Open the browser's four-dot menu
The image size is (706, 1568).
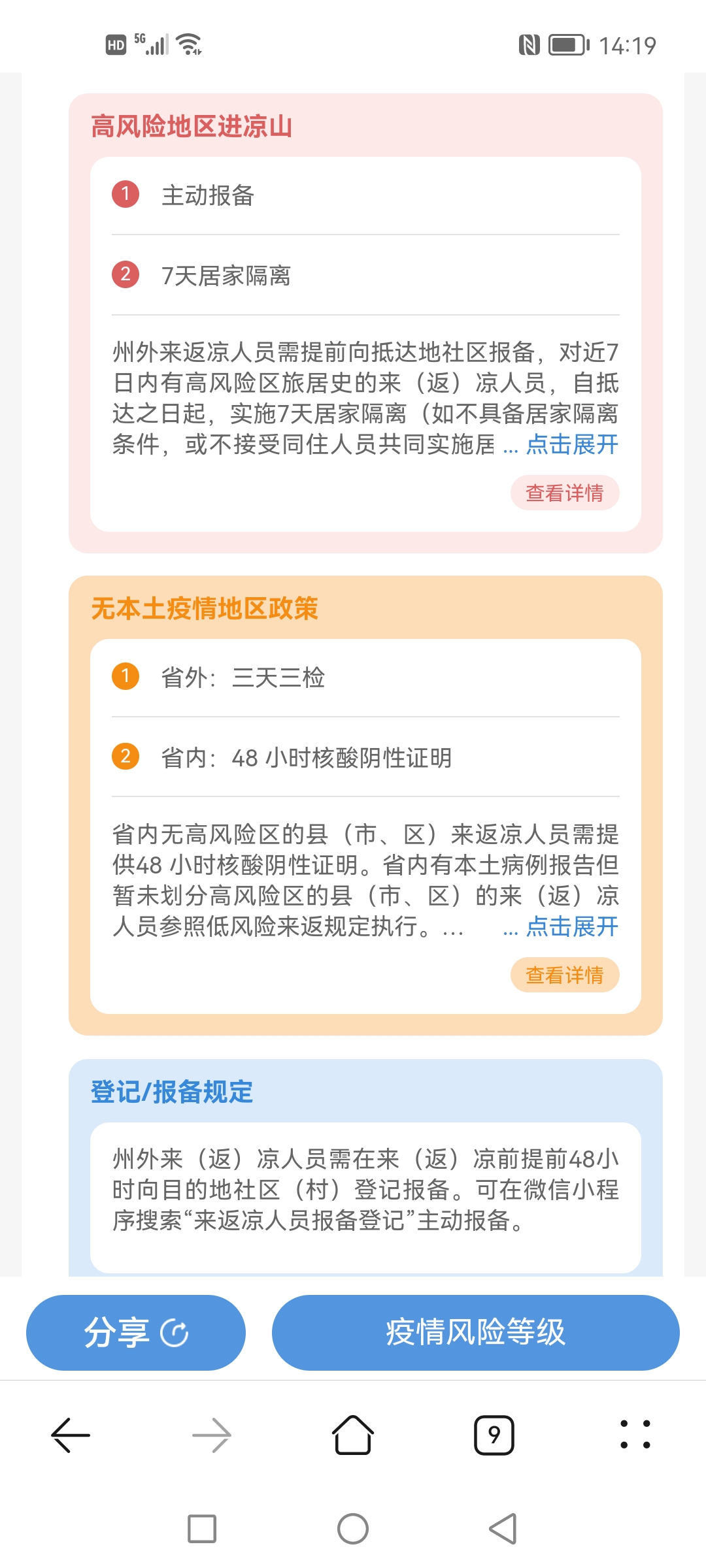(635, 1435)
